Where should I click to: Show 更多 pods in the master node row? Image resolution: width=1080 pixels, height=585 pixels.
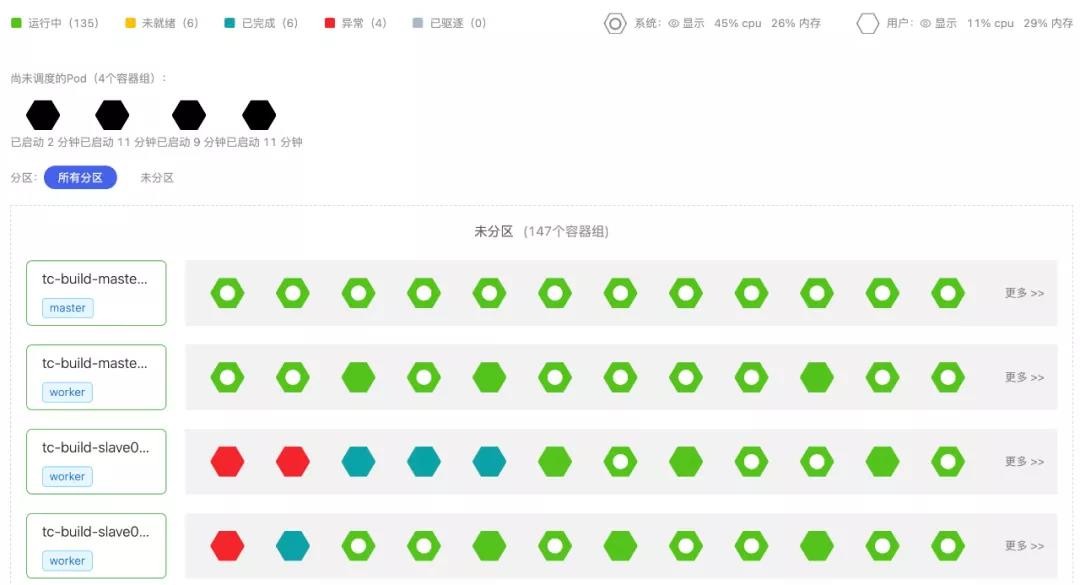click(x=1024, y=293)
